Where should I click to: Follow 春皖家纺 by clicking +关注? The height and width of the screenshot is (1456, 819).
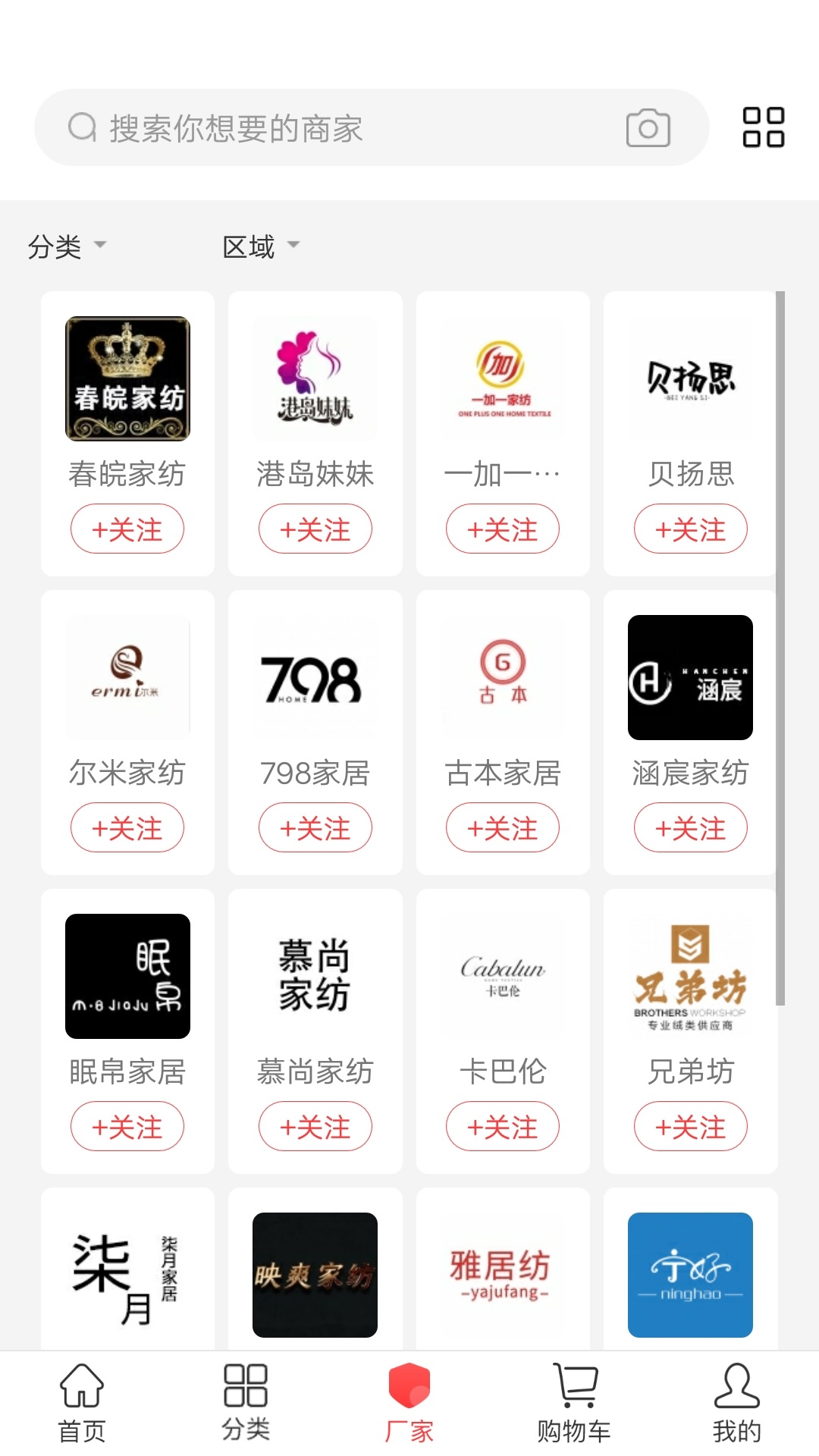pyautogui.click(x=127, y=529)
